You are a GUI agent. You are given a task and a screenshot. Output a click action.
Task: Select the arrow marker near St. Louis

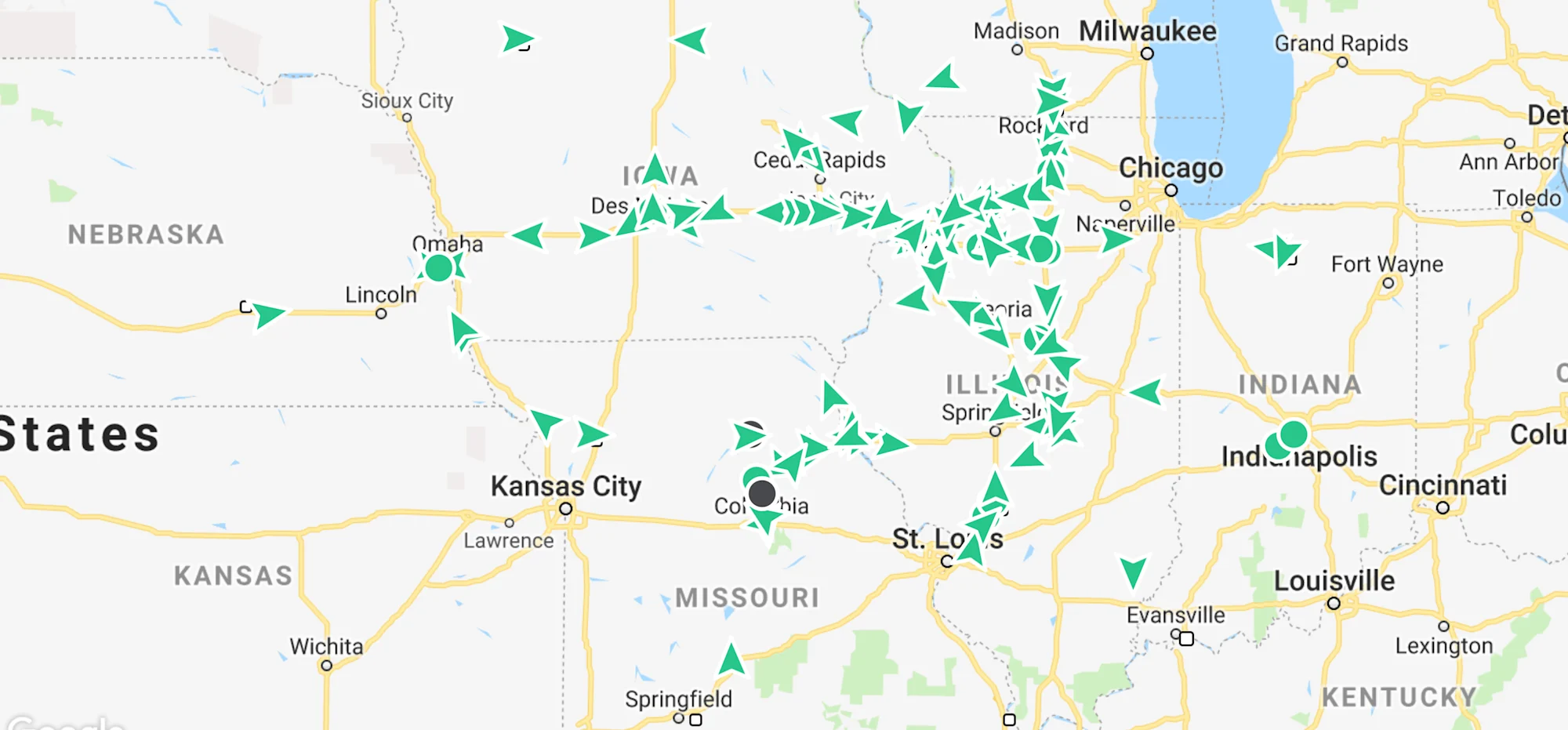(972, 547)
